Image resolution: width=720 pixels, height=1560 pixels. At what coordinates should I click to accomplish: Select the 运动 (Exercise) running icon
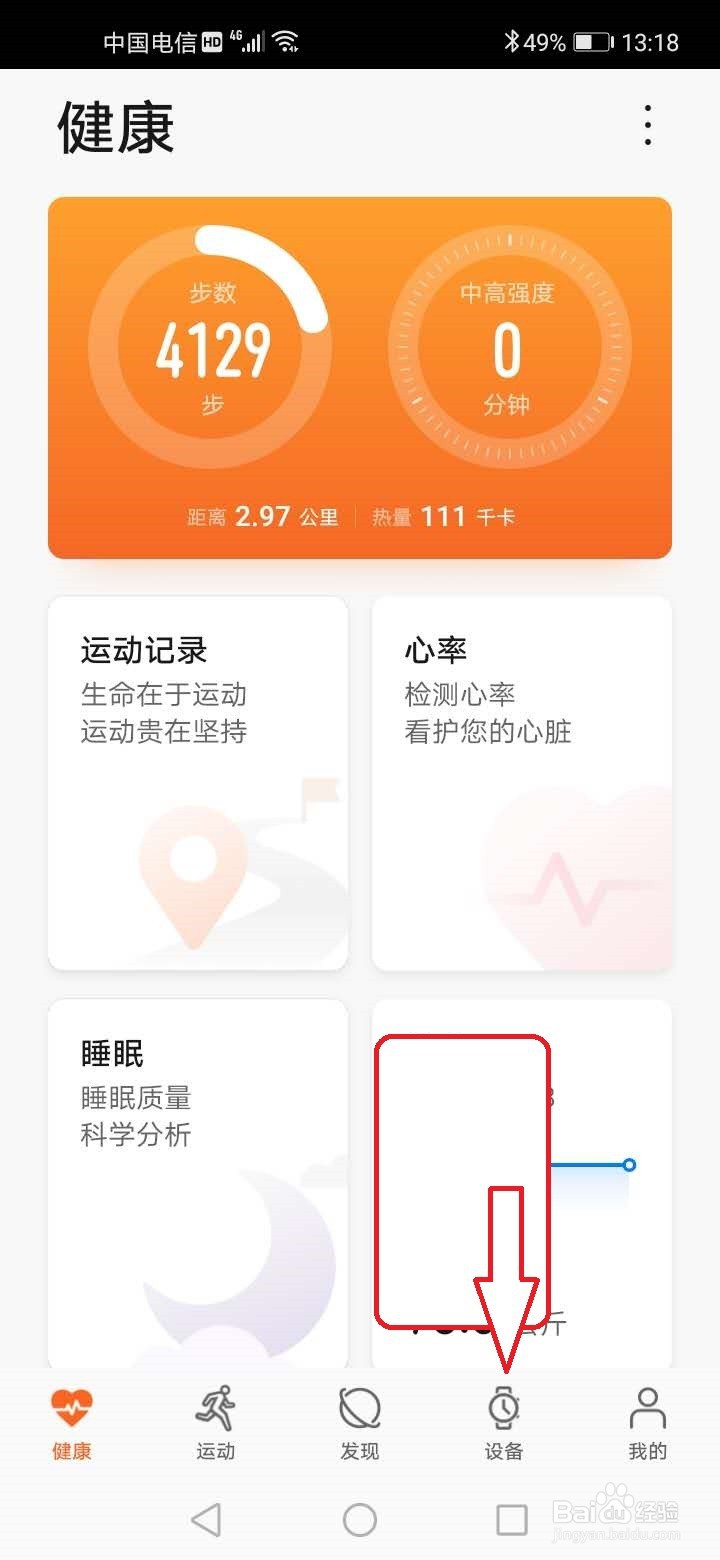pos(215,1408)
